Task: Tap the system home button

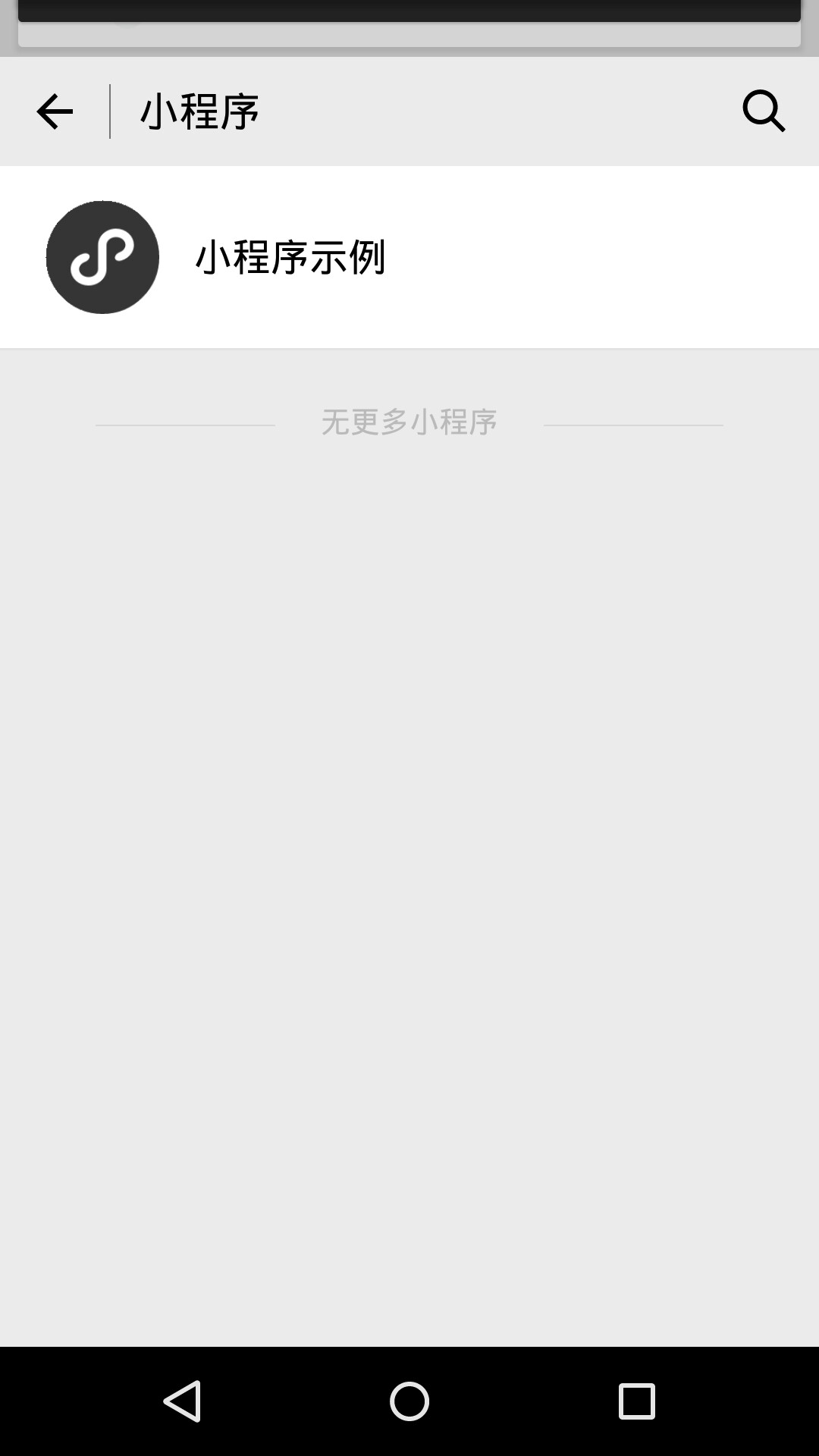Action: tap(409, 1401)
